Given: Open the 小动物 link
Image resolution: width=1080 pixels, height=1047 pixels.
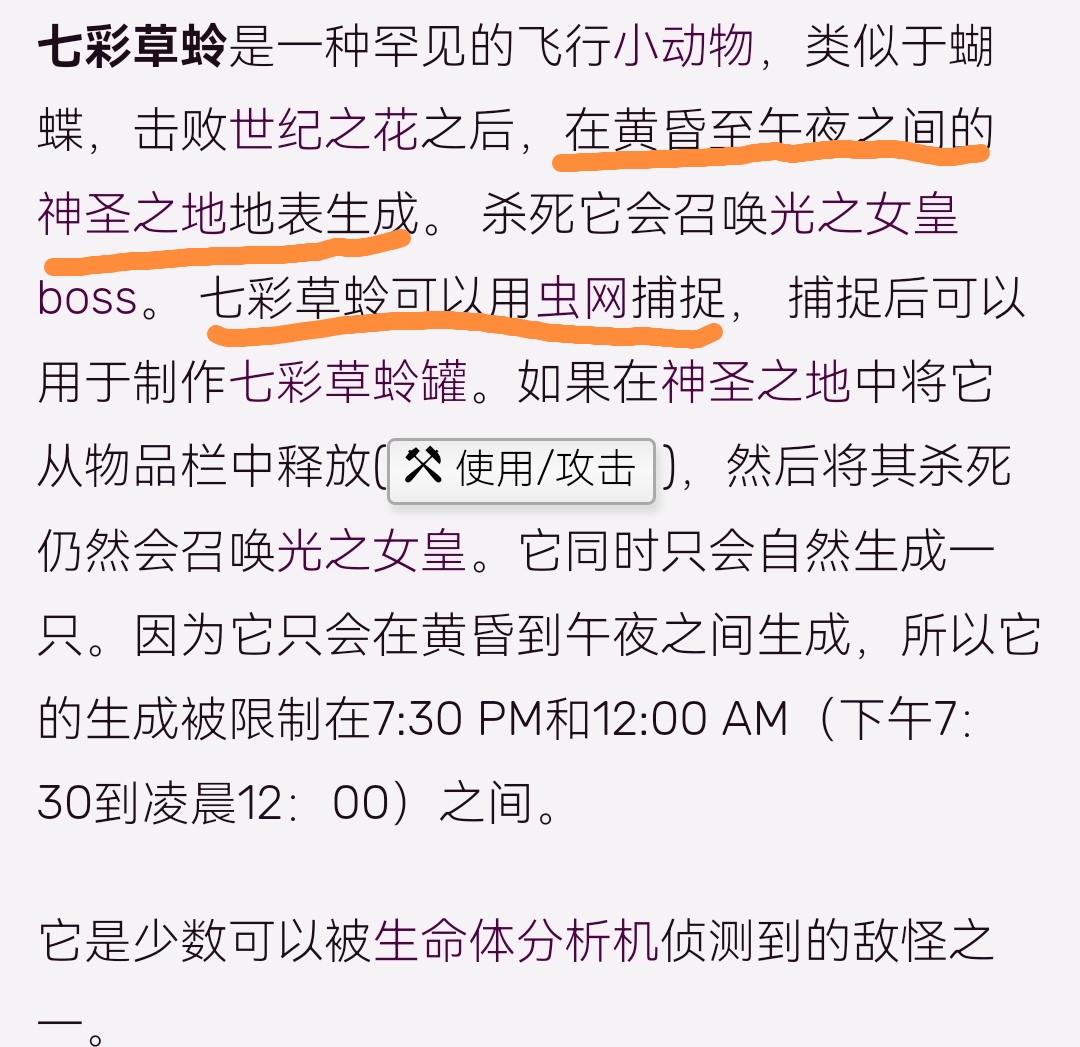Looking at the screenshot, I should 683,47.
